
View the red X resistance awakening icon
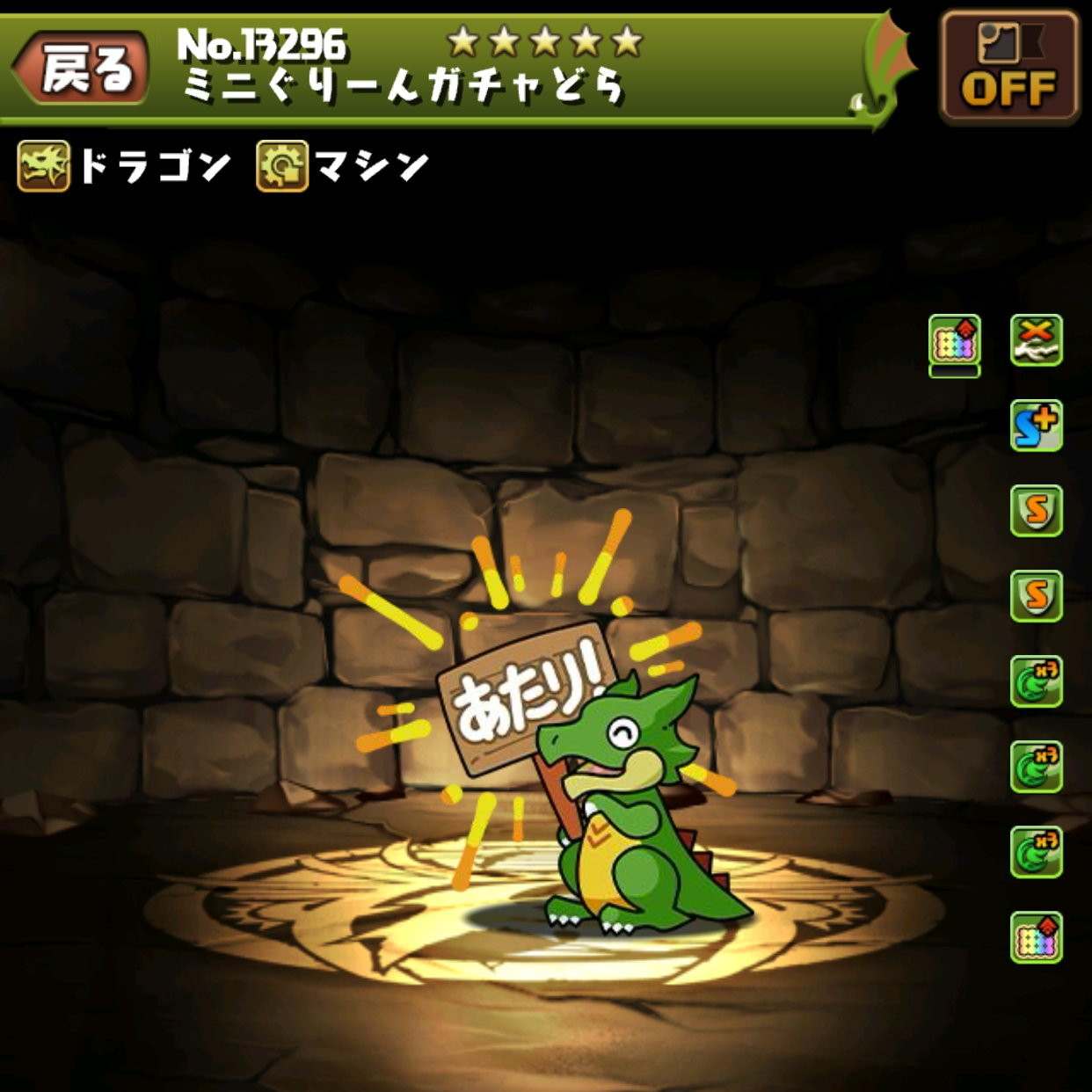pyautogui.click(x=1036, y=340)
